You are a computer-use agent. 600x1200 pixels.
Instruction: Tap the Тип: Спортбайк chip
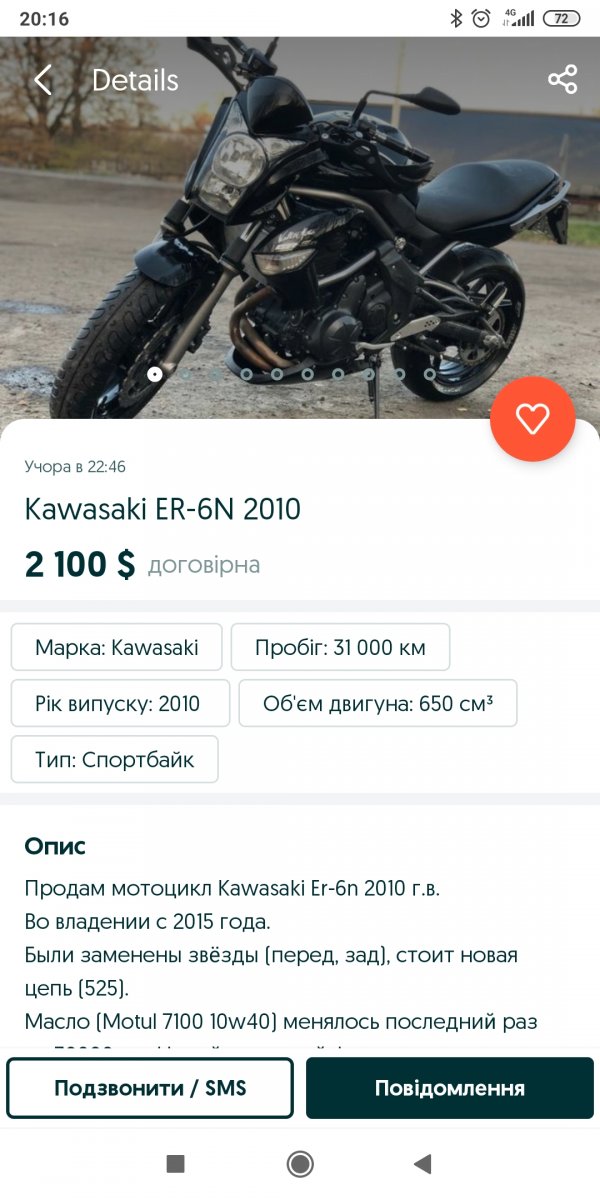[x=115, y=759]
